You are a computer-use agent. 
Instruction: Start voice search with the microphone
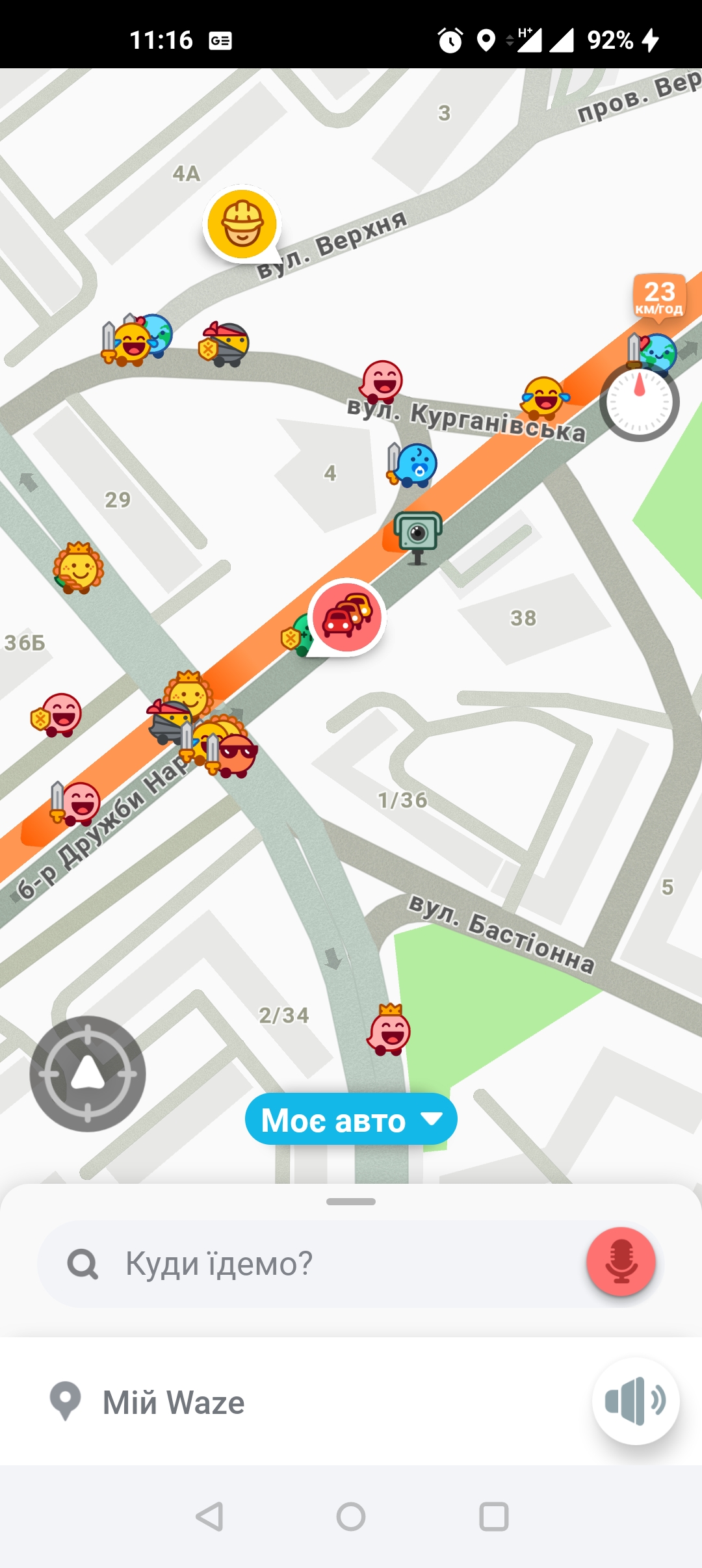point(621,1262)
